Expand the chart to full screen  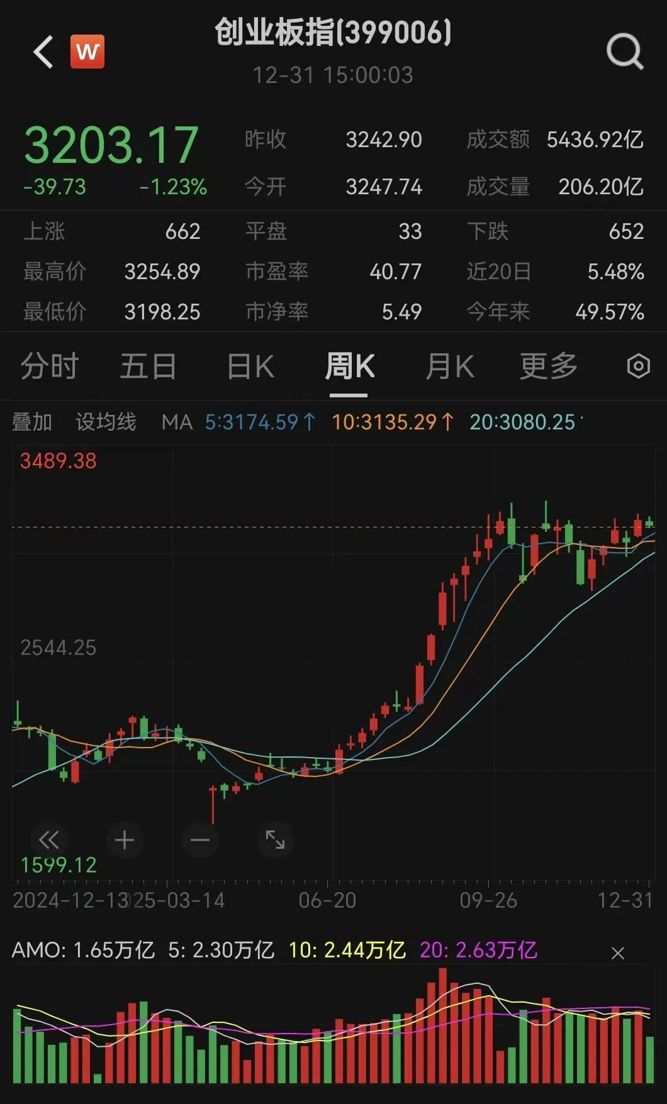[x=275, y=840]
